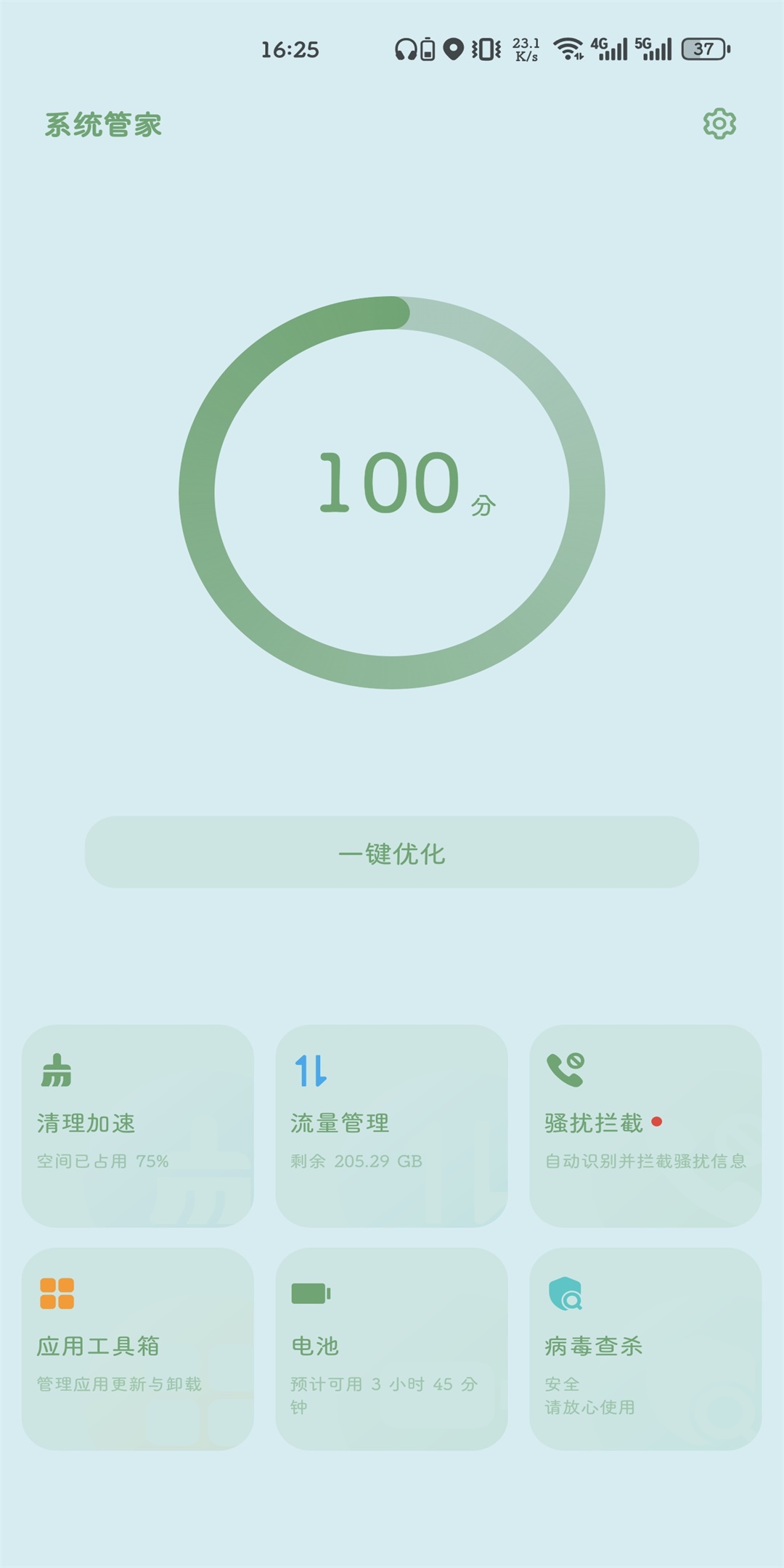The image size is (784, 1568).
Task: Open the settings gear icon
Action: (x=719, y=124)
